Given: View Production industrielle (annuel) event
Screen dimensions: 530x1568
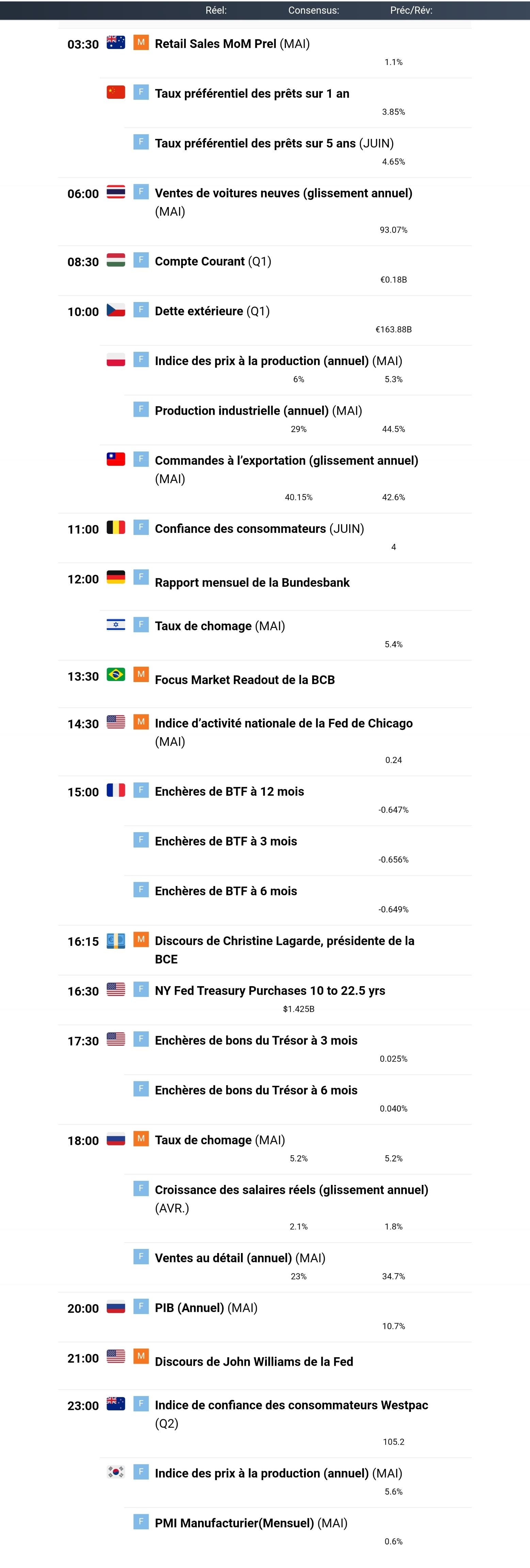Looking at the screenshot, I should click(x=258, y=411).
